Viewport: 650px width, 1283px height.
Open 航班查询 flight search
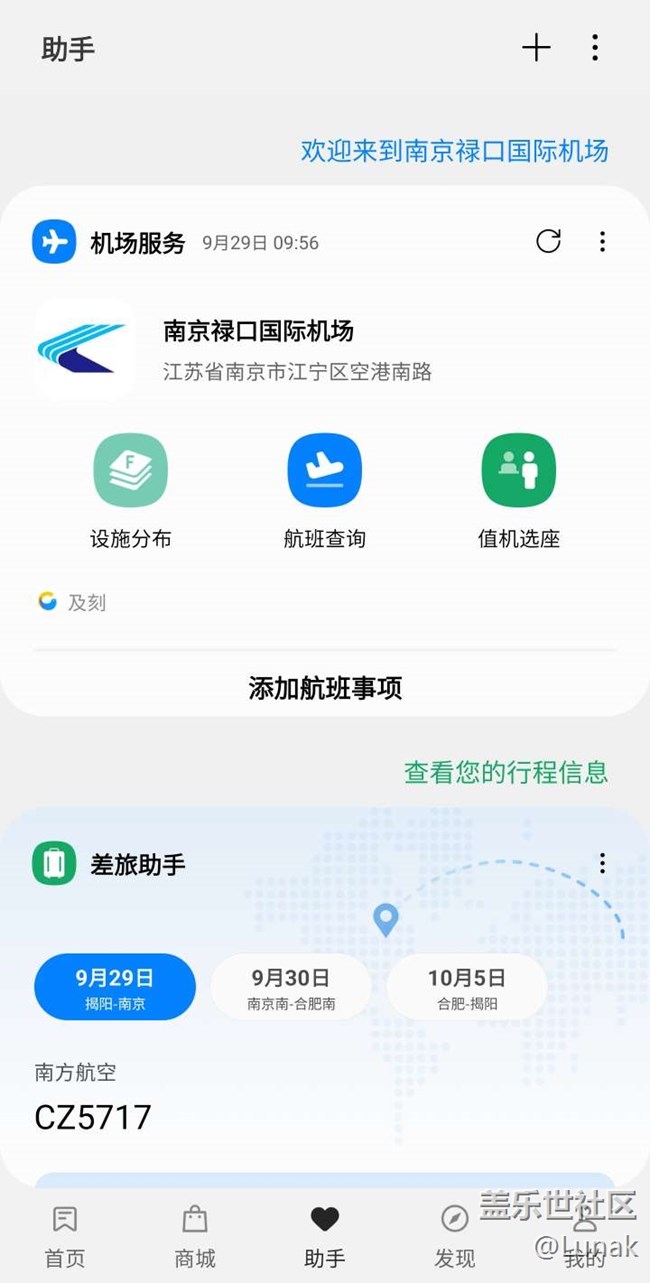(x=324, y=492)
